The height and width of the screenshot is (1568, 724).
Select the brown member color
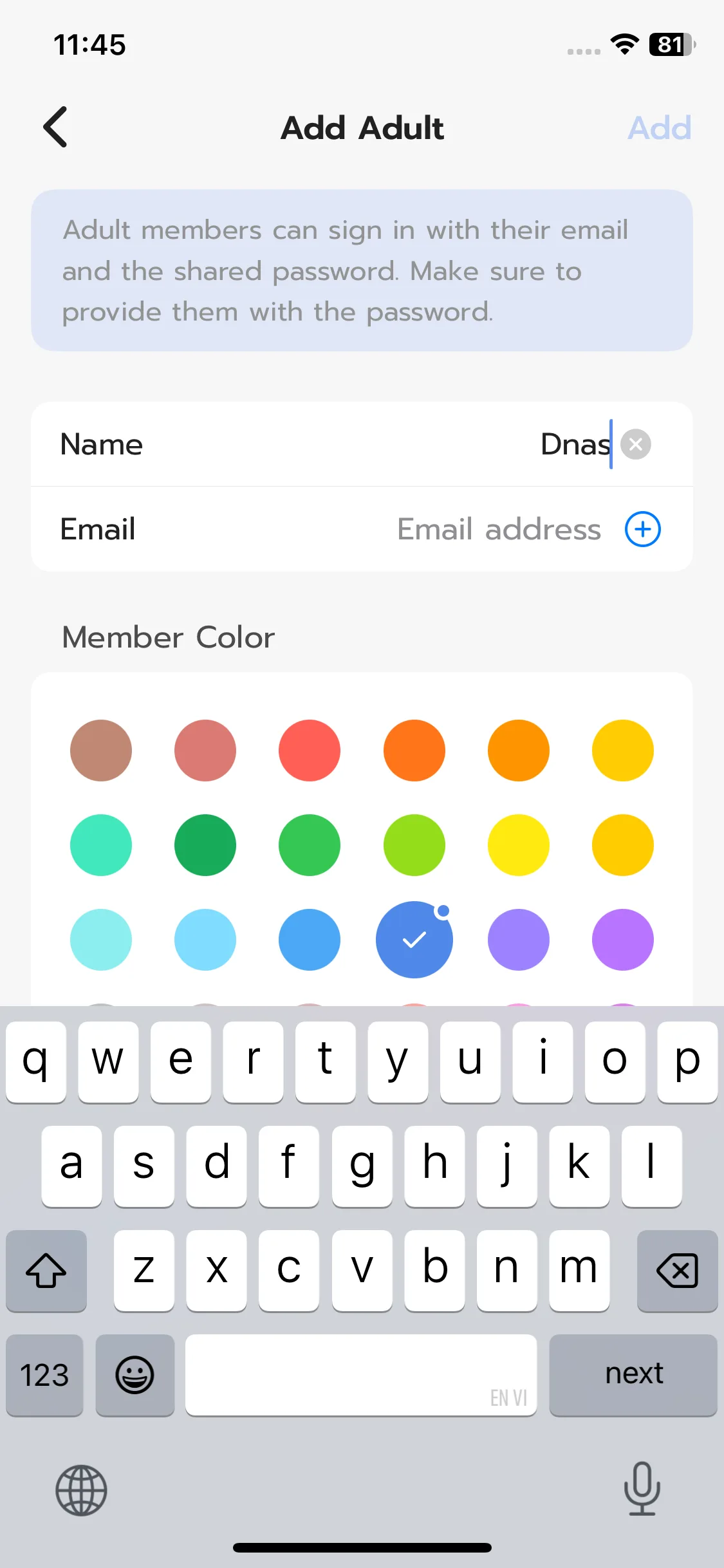click(101, 751)
